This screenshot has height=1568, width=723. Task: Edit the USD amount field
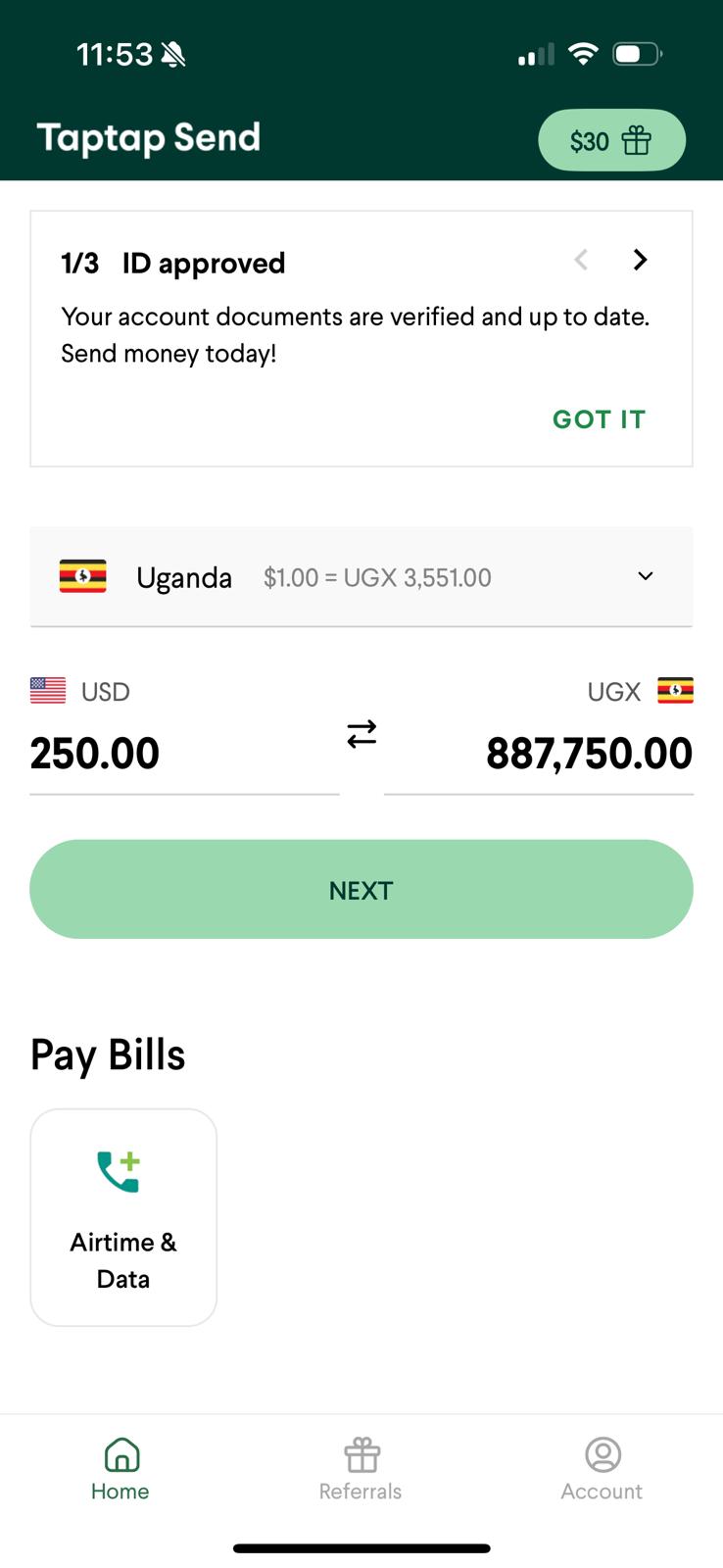coord(184,754)
